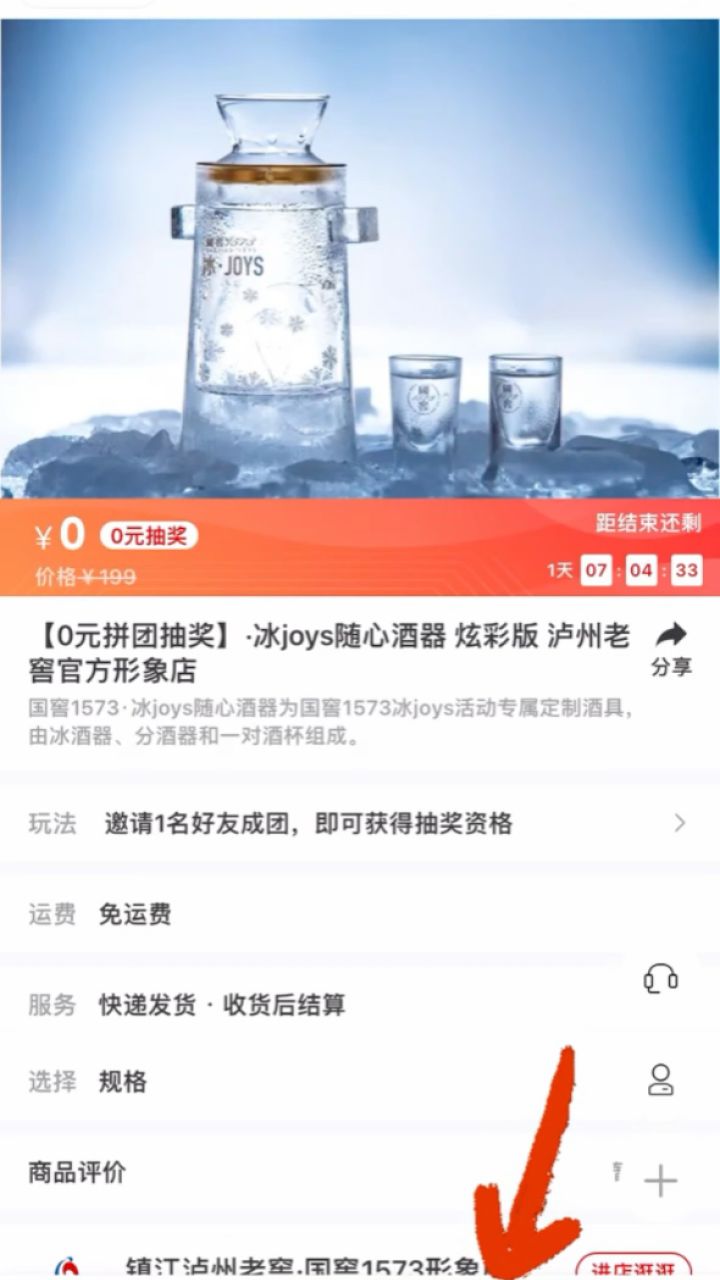Tap the person icon next to 规格 row

660,1078
